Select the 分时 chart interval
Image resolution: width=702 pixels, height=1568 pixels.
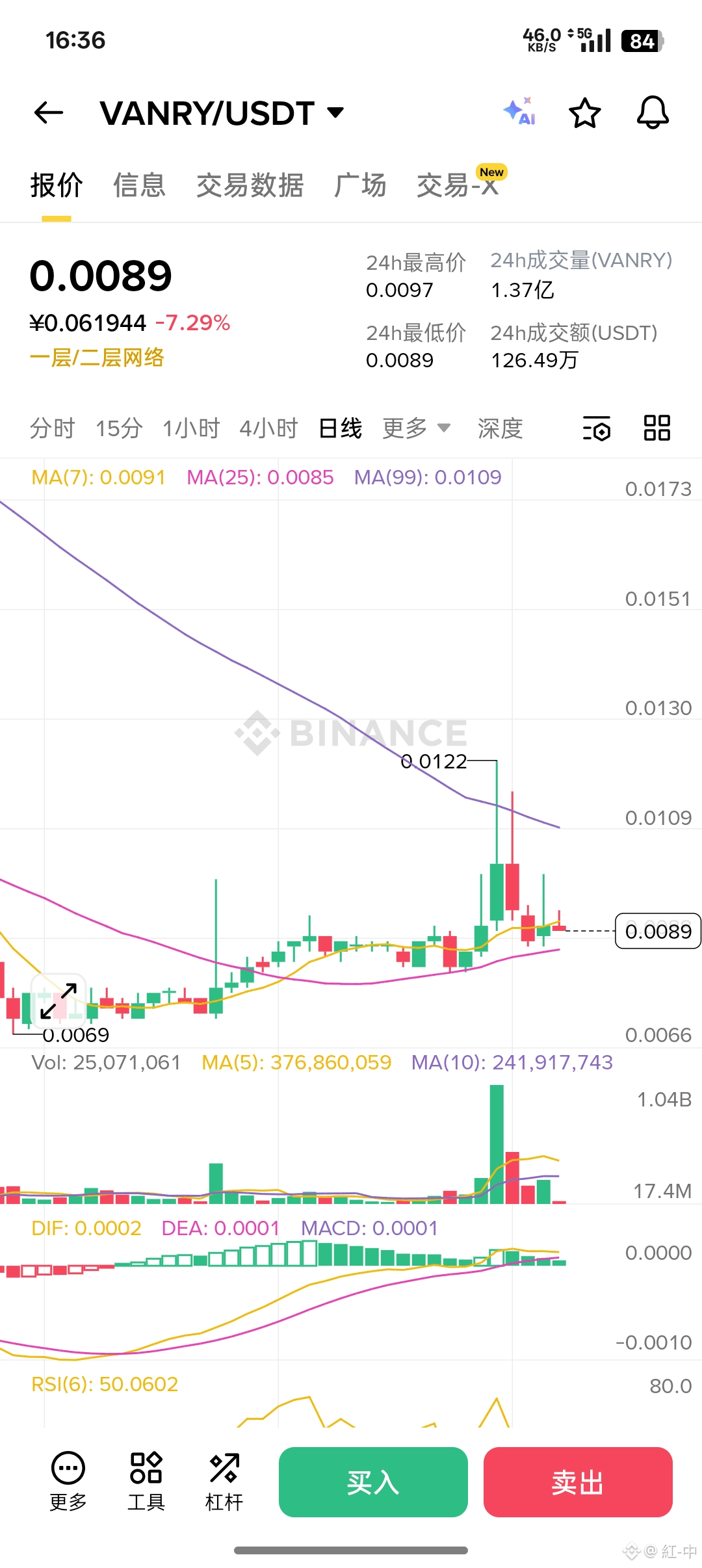52,428
